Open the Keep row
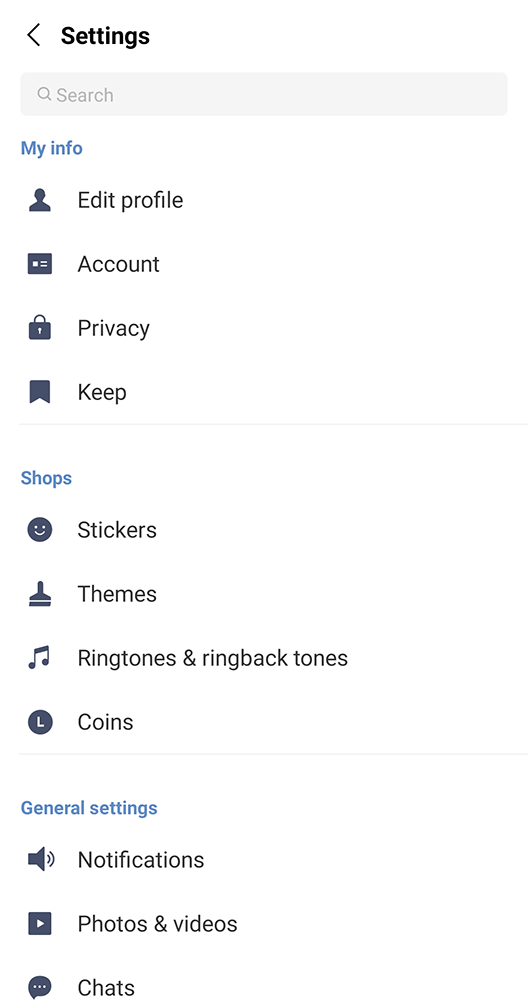This screenshot has width=528, height=1000. 264,392
